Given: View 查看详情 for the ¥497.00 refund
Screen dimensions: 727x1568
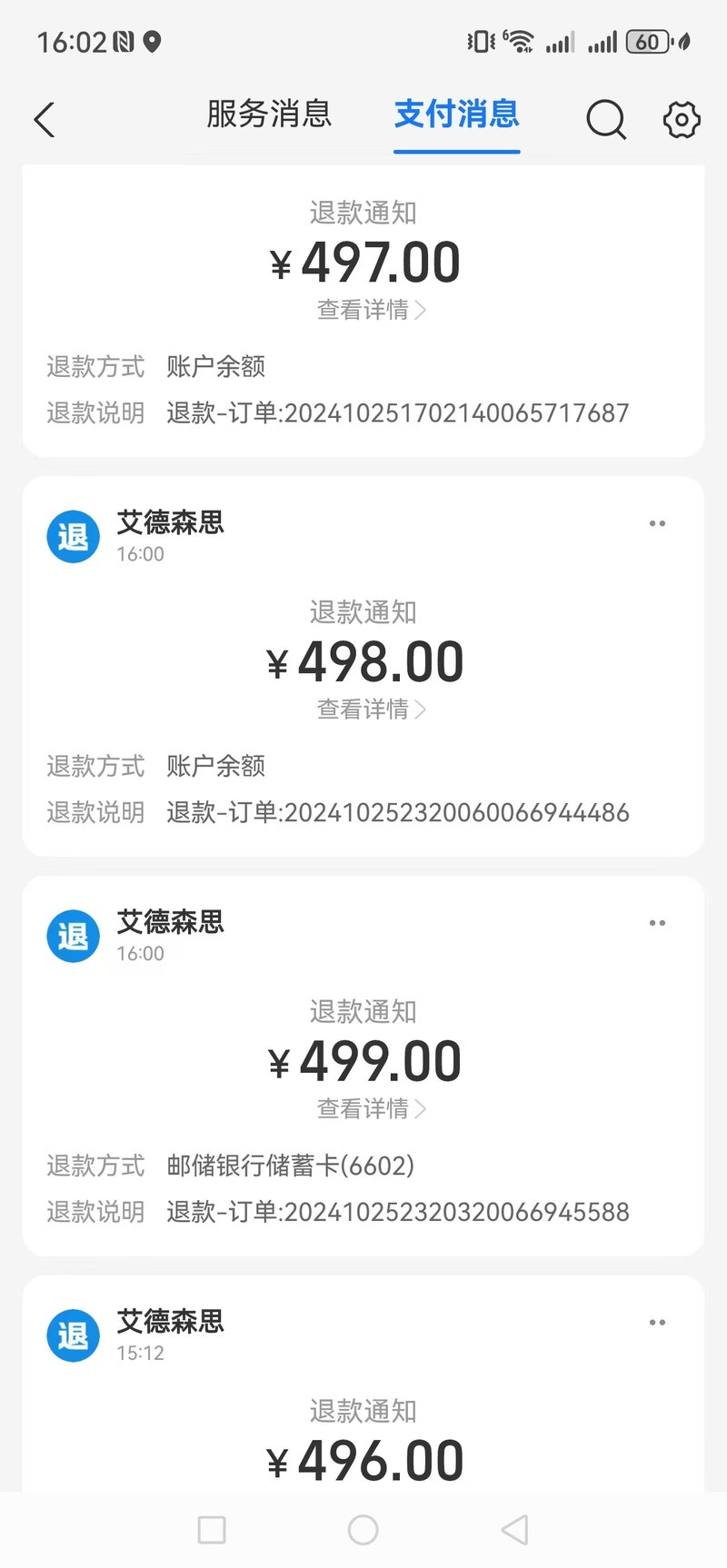Looking at the screenshot, I should (x=371, y=310).
